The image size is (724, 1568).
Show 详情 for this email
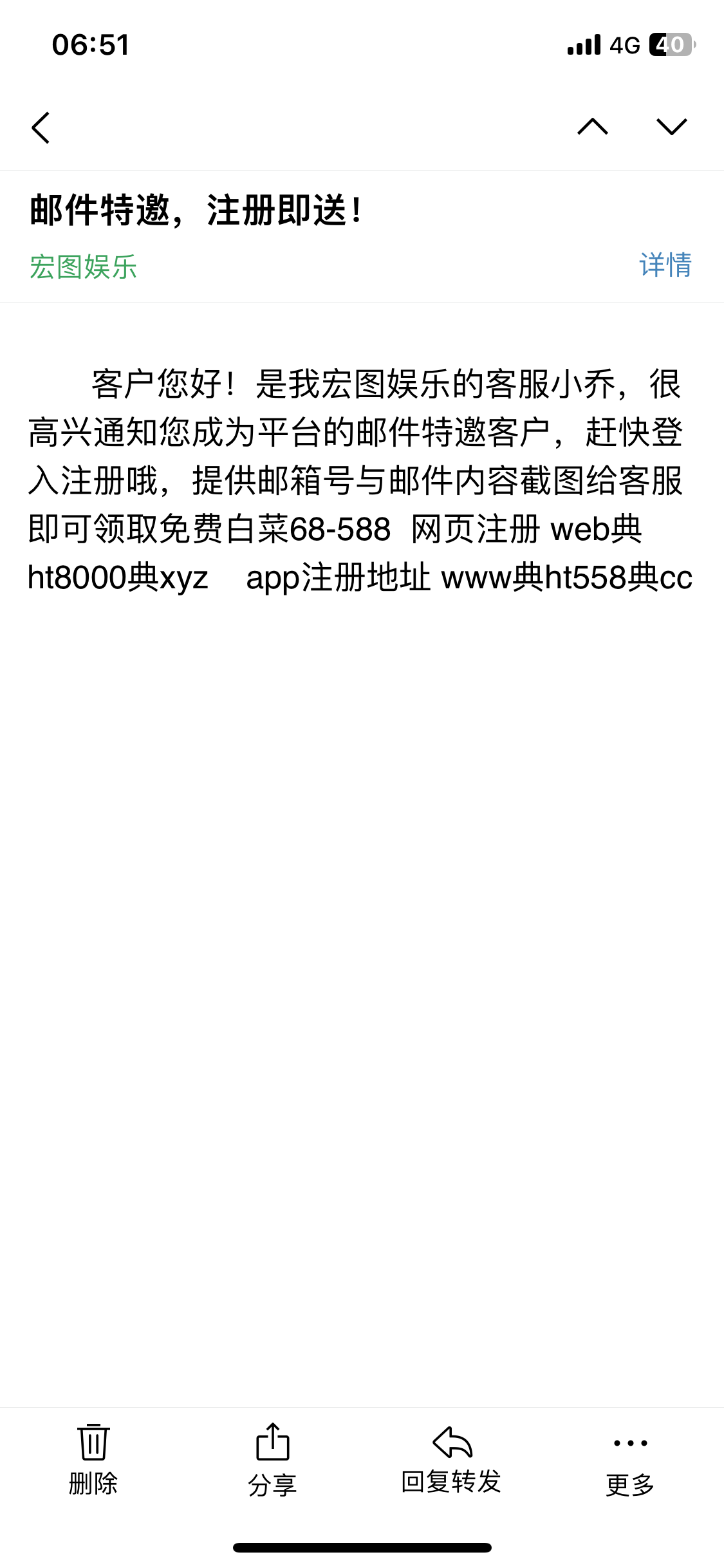665,265
